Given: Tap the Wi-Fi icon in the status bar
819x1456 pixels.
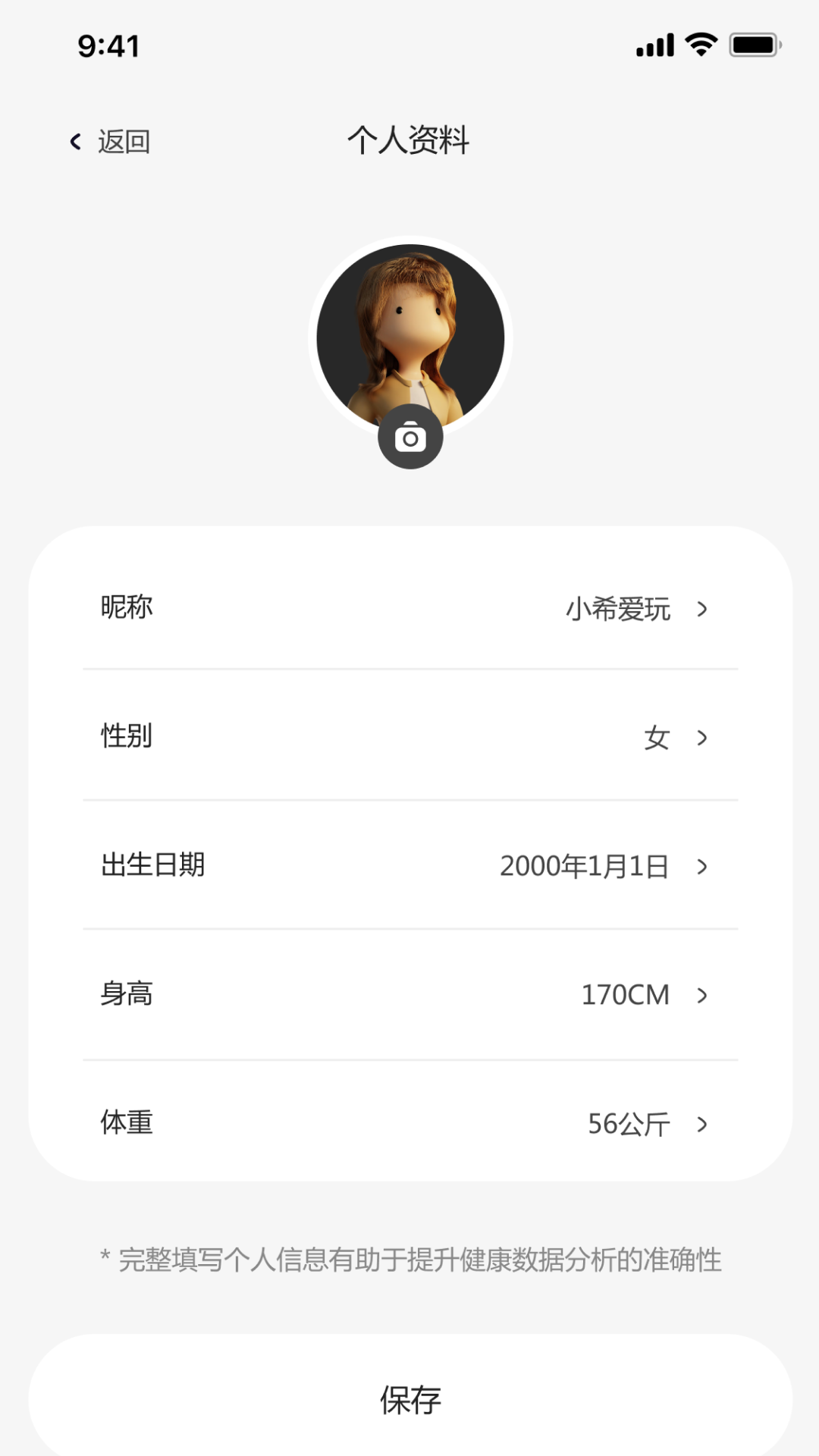Looking at the screenshot, I should [x=701, y=43].
